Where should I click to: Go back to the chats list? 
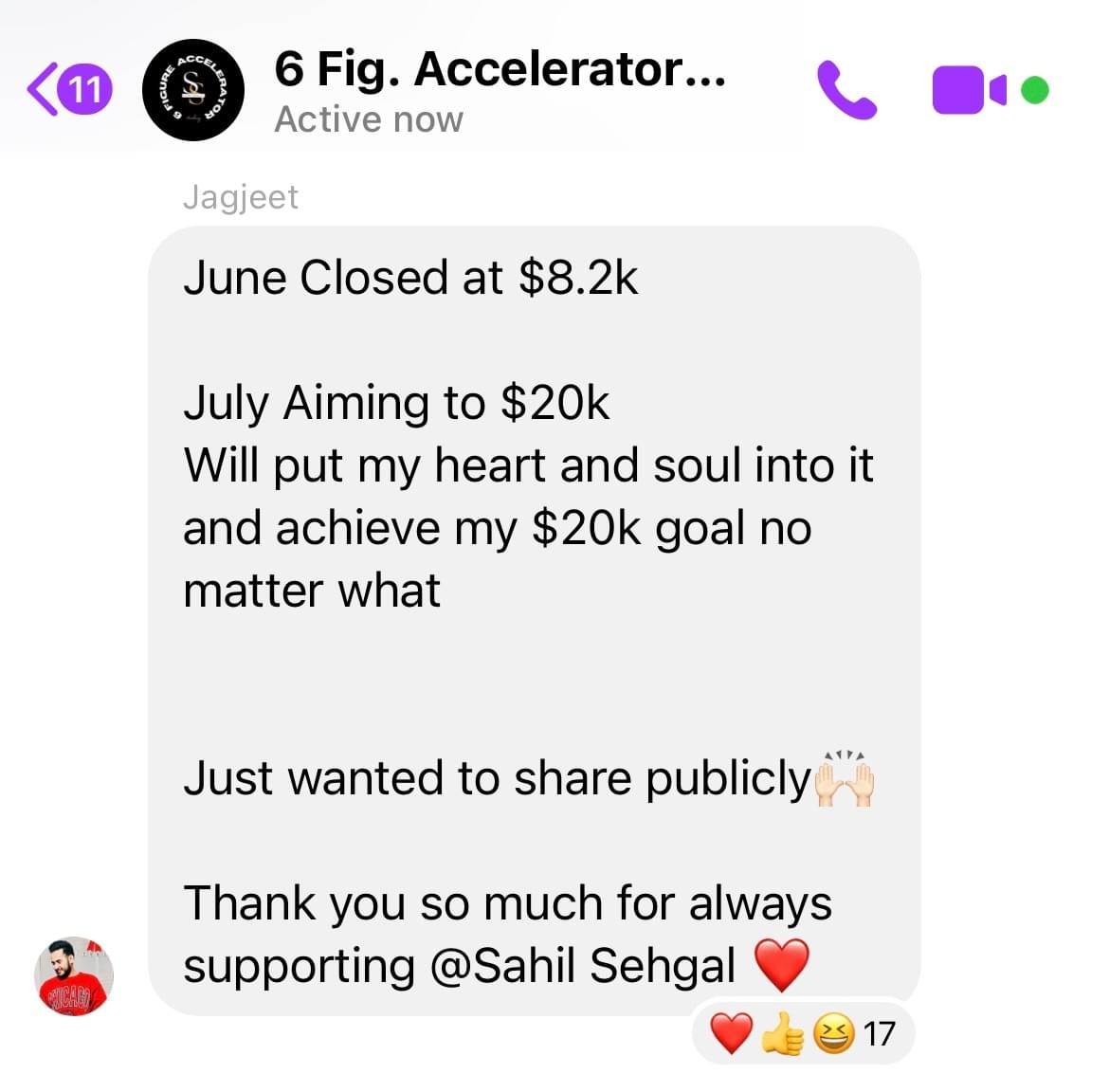point(68,90)
